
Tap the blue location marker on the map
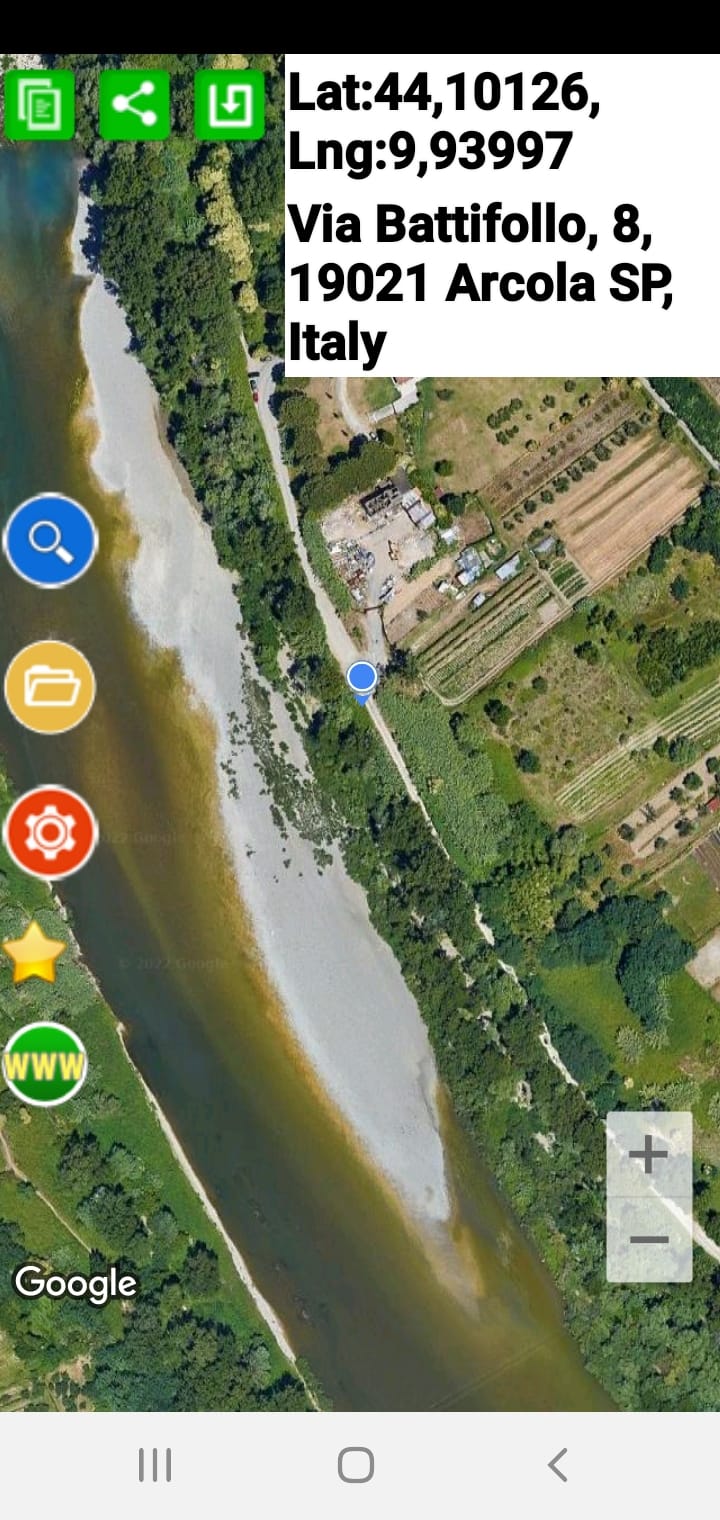362,679
